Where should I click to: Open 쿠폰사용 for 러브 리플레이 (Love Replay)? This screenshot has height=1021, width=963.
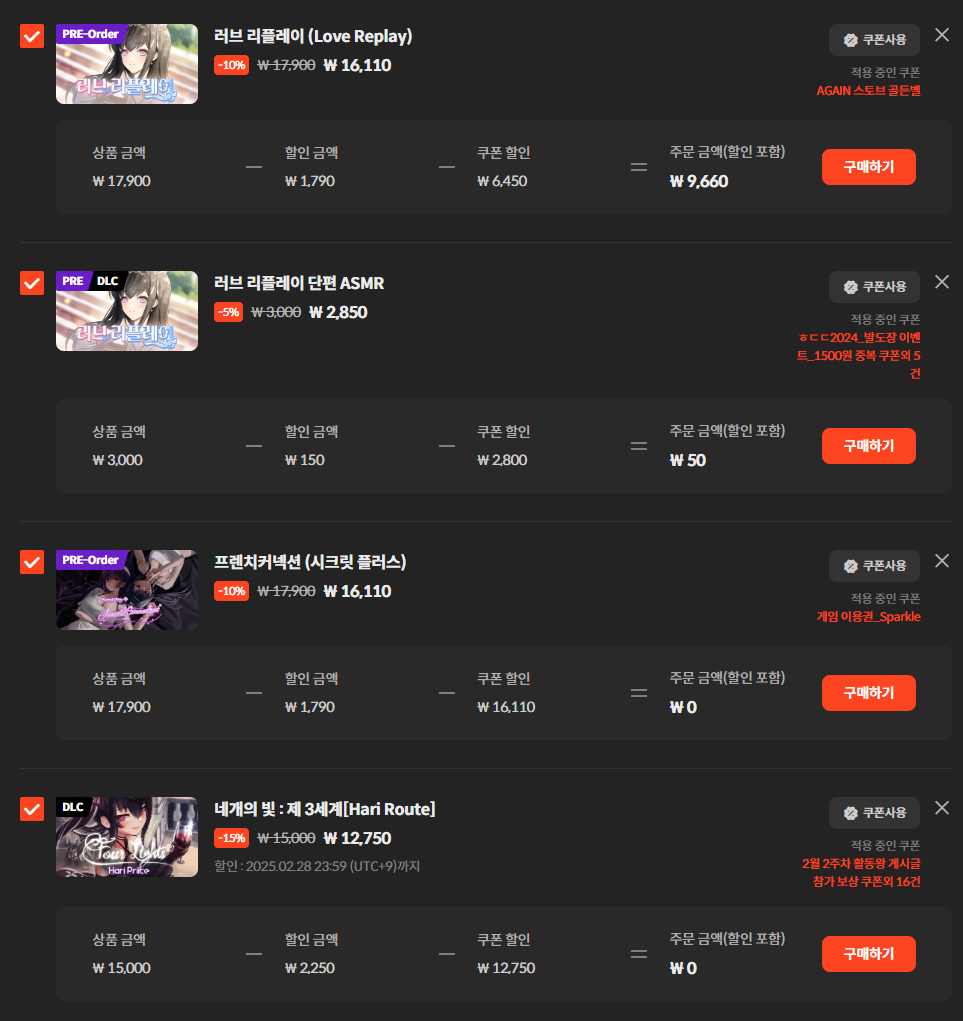pos(874,40)
